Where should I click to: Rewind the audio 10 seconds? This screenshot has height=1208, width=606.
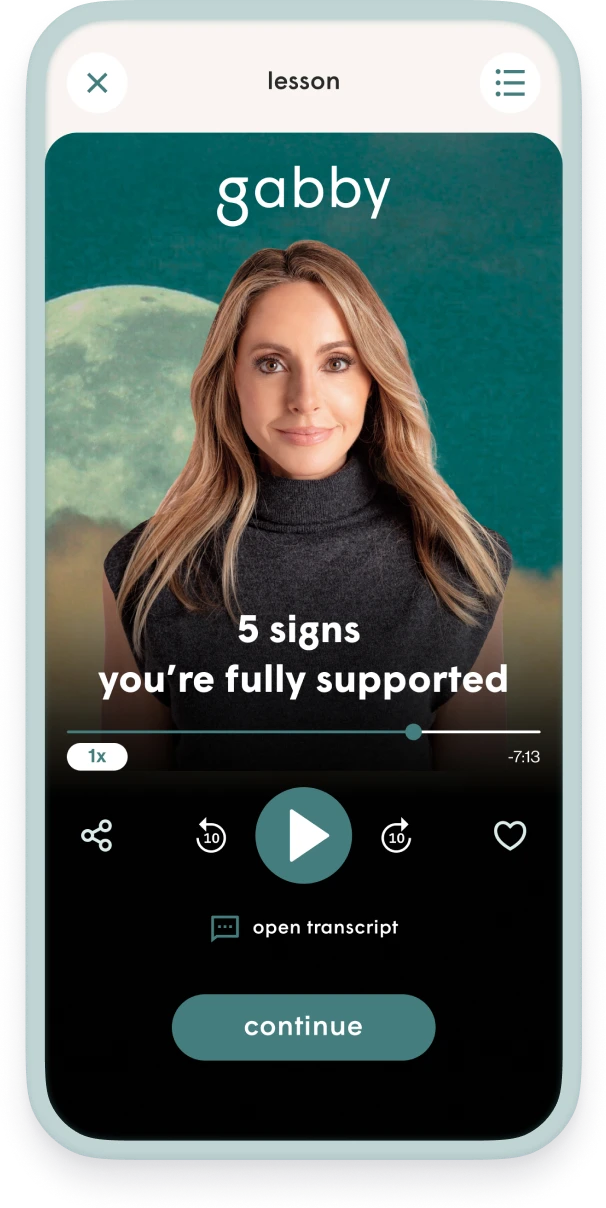coord(211,836)
